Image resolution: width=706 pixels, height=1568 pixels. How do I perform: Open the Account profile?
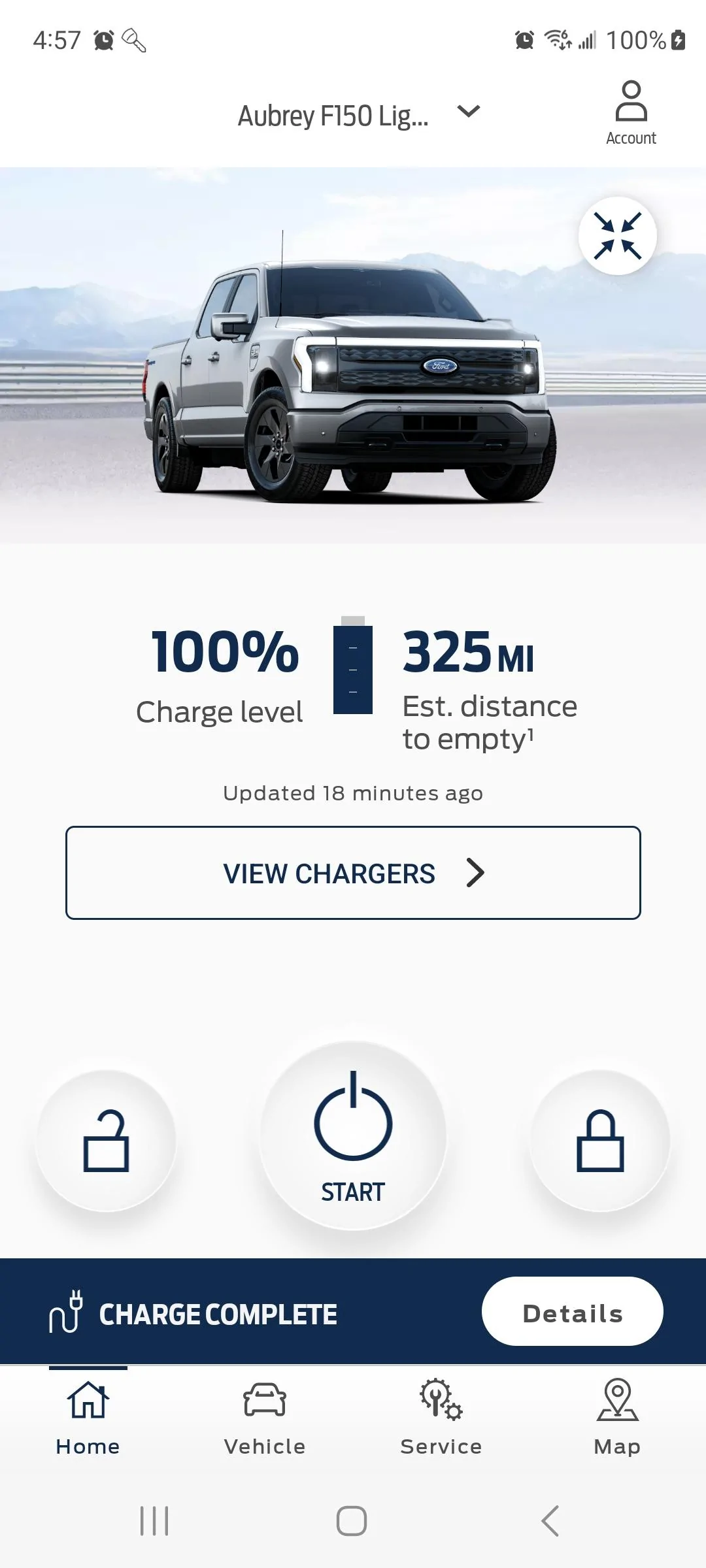(x=631, y=112)
